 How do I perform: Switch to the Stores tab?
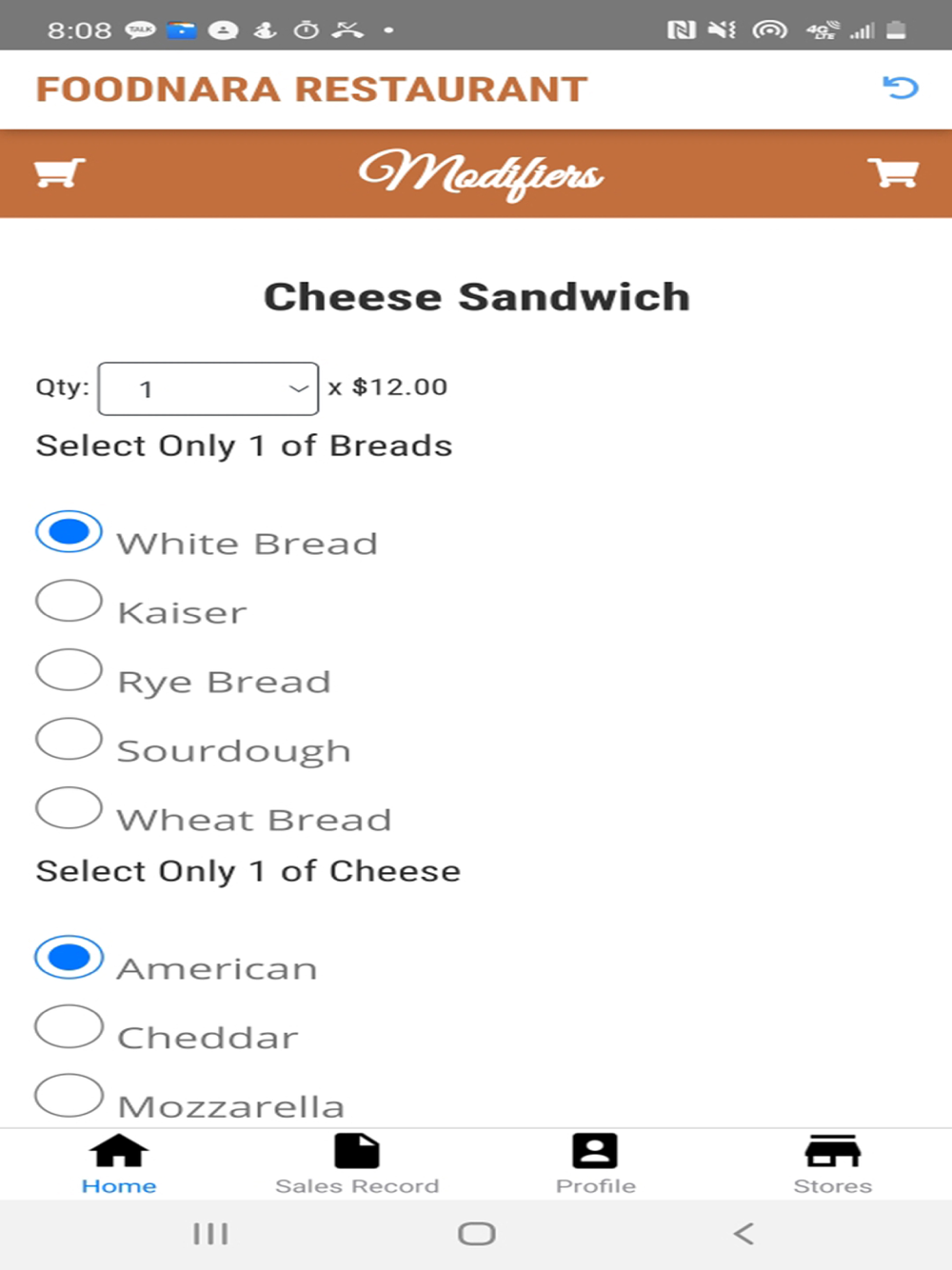coord(833,1164)
